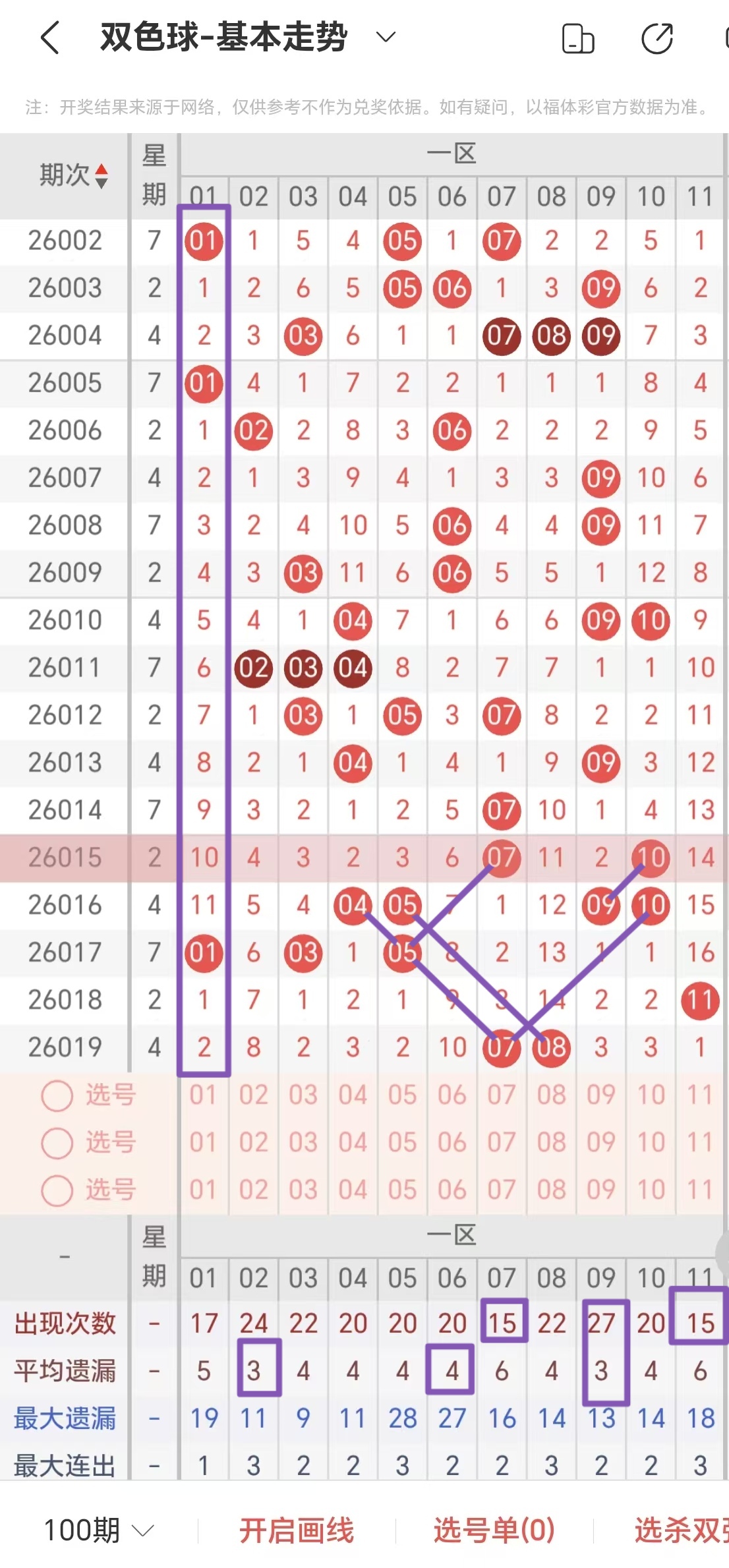Image resolution: width=729 pixels, height=1568 pixels.
Task: Expand the 双色球-基本走势 title dropdown
Action: click(x=386, y=37)
